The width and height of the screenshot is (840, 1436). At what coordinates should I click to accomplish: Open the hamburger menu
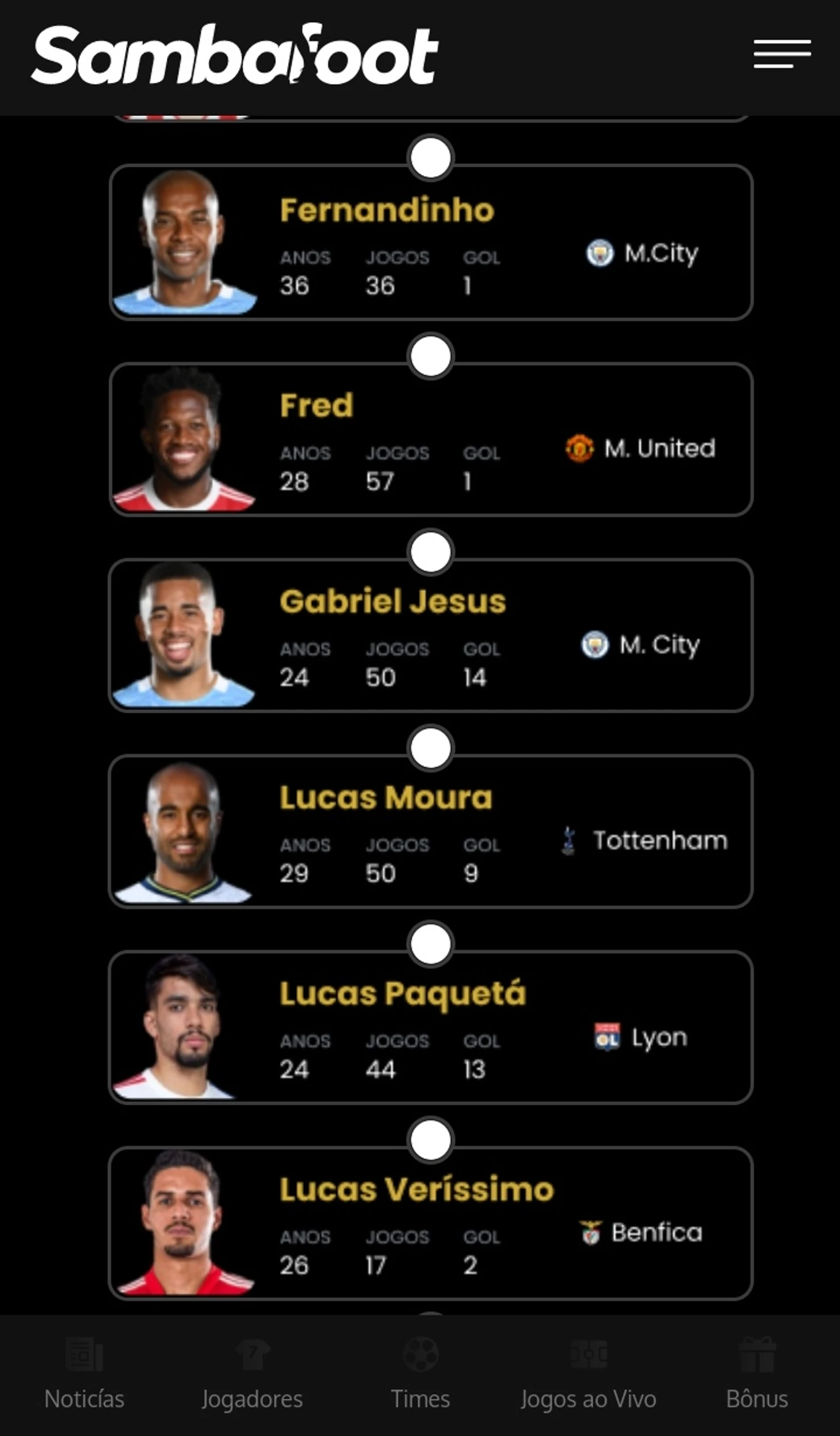click(x=782, y=54)
